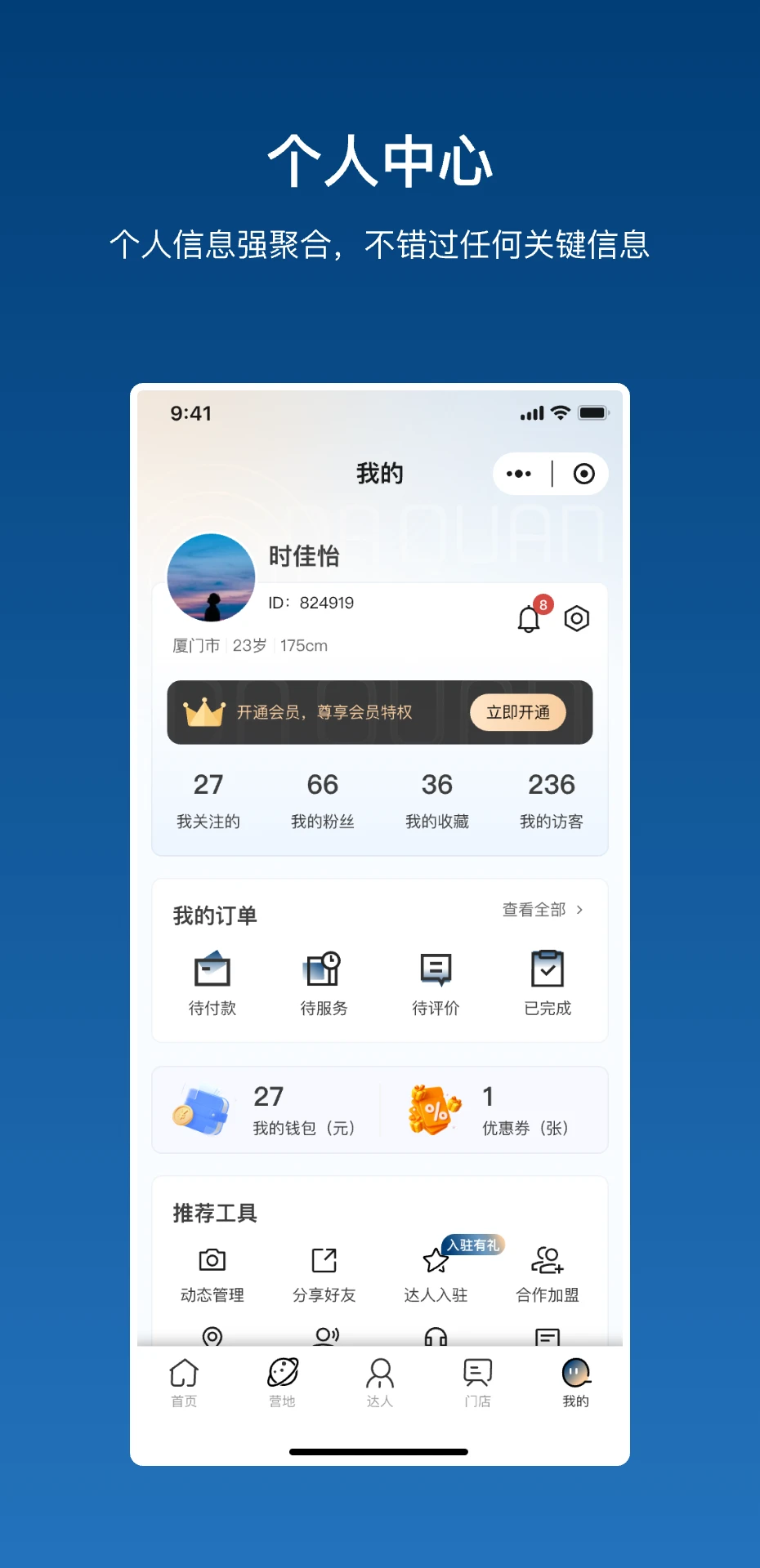Switch to the 门店 tab
Image resolution: width=760 pixels, height=1568 pixels.
point(476,1382)
